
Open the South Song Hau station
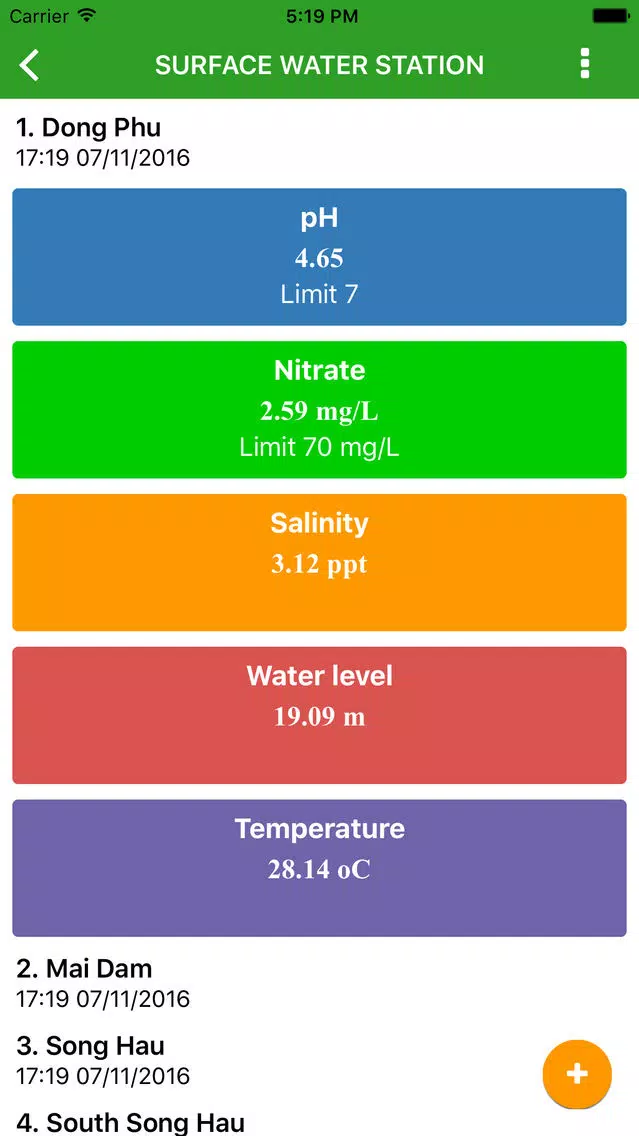[x=320, y=1122]
